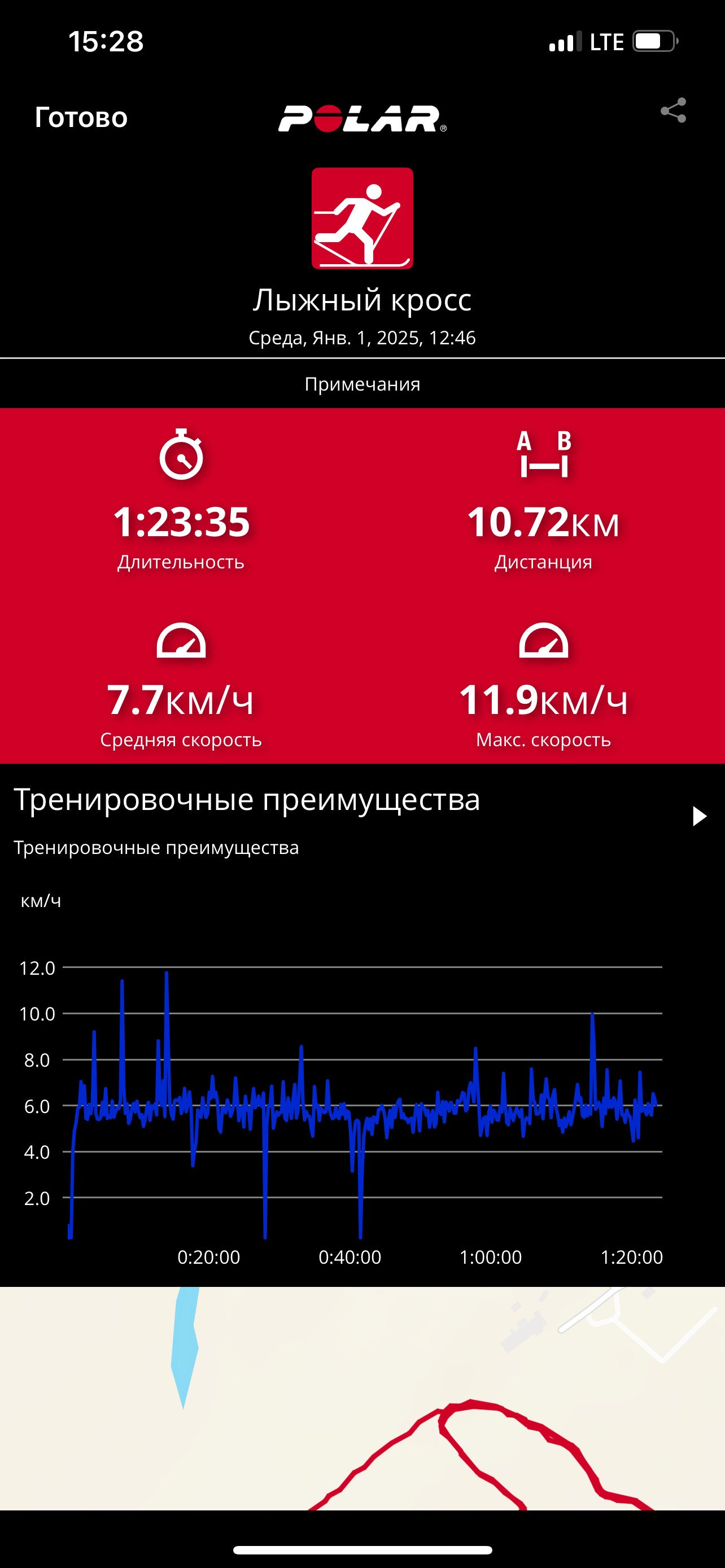
Task: Share this ski workout
Action: pyautogui.click(x=673, y=111)
